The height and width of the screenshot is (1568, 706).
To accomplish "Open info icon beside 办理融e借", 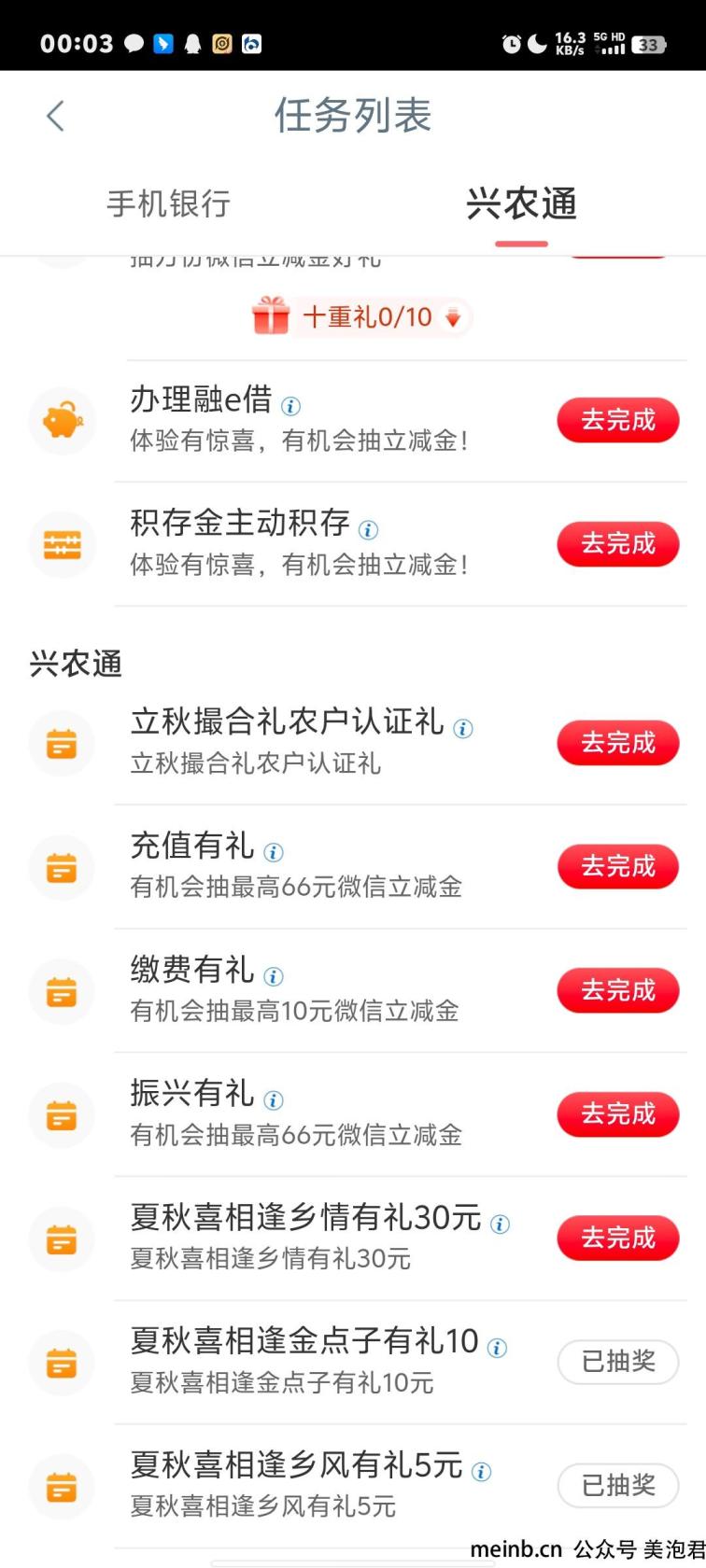I will click(291, 406).
